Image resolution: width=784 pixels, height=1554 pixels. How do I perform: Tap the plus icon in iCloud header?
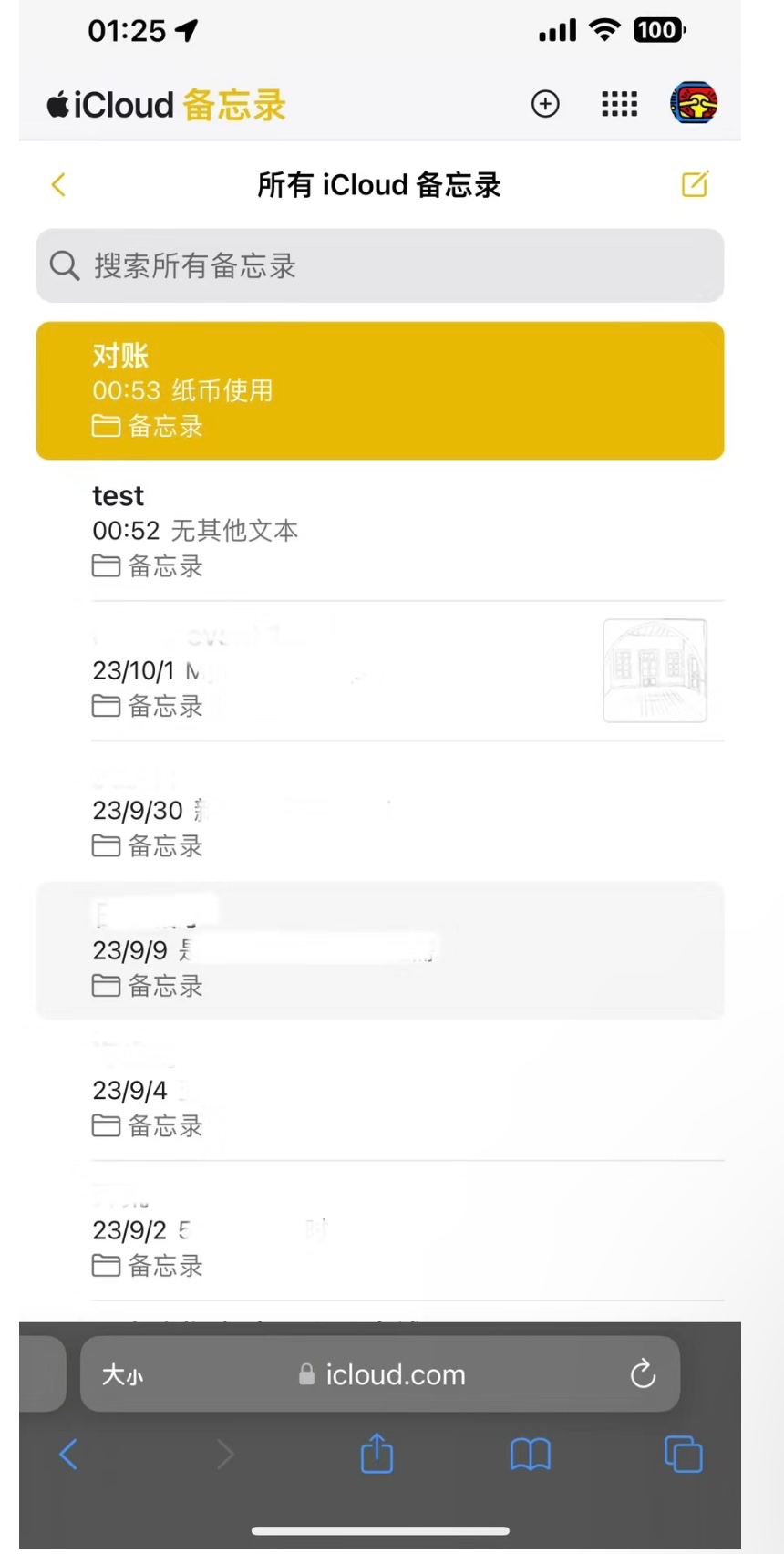point(545,104)
